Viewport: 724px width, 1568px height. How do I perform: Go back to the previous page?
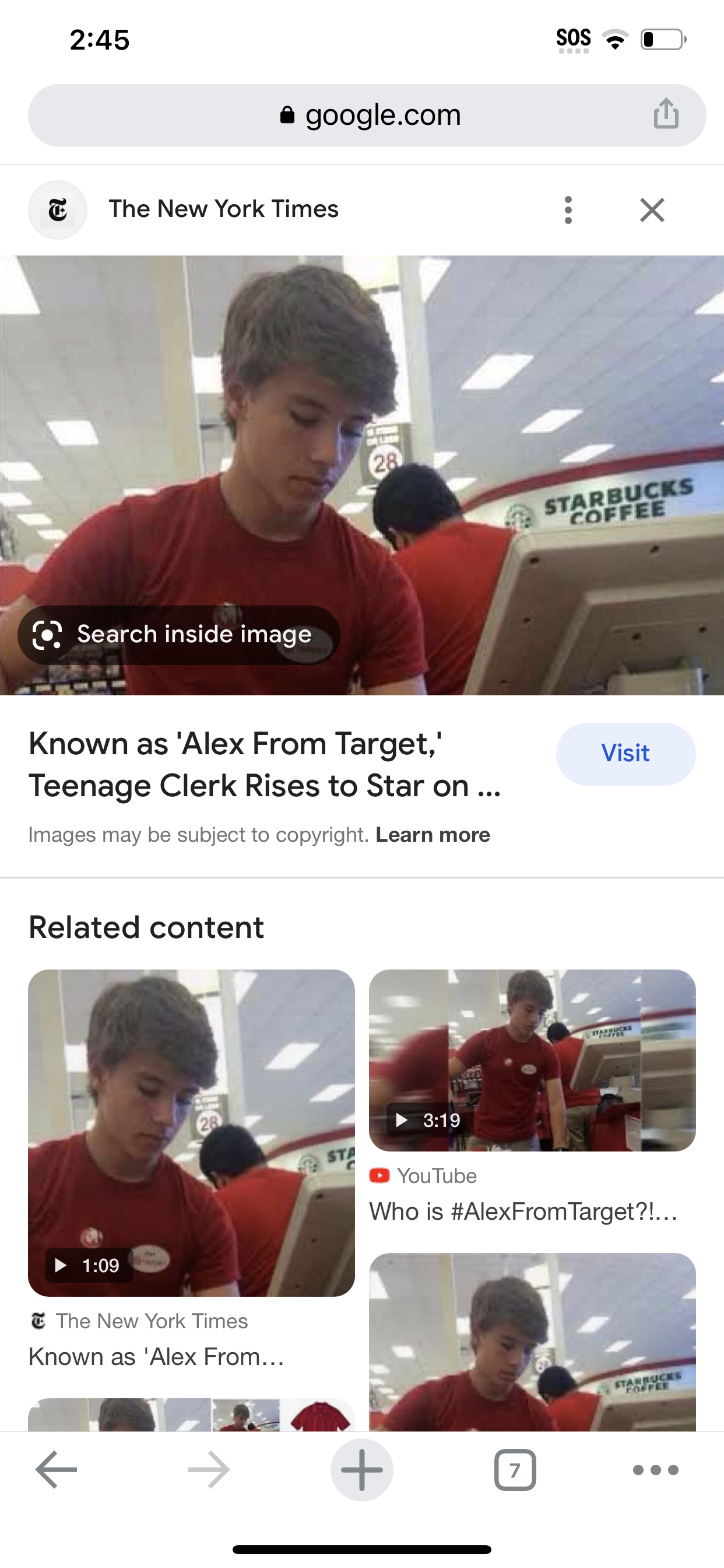click(56, 1469)
